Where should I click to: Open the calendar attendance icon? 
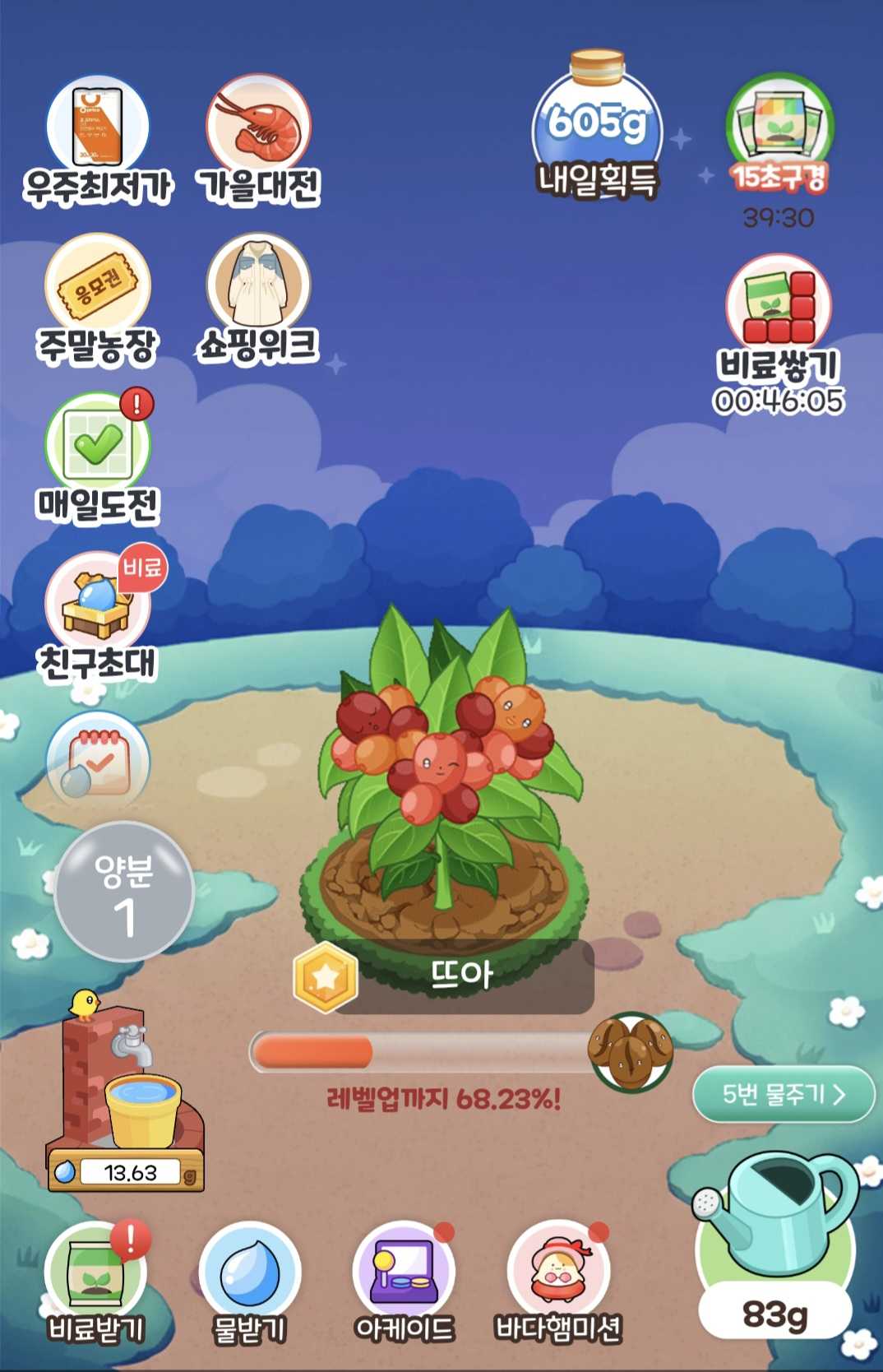click(97, 761)
